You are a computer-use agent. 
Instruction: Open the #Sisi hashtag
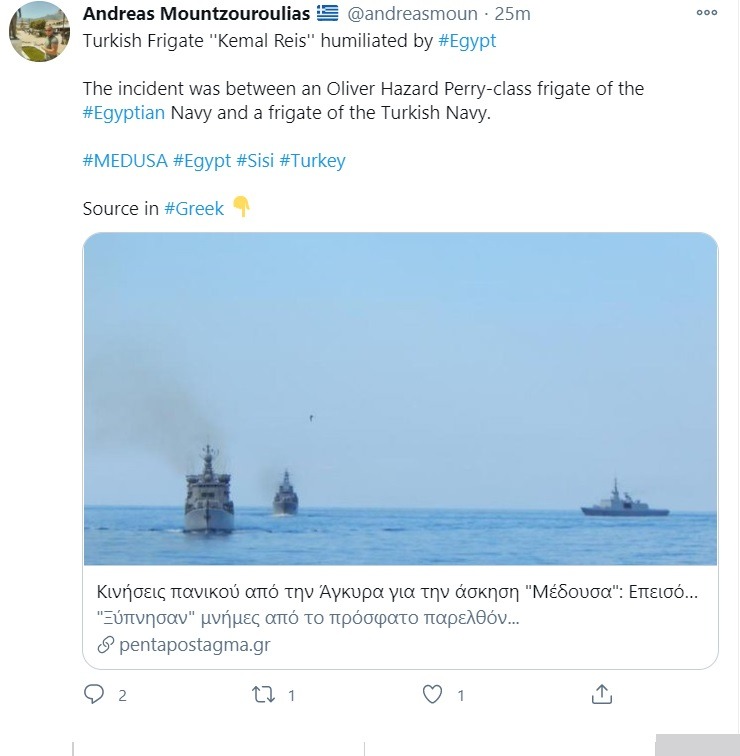254,160
